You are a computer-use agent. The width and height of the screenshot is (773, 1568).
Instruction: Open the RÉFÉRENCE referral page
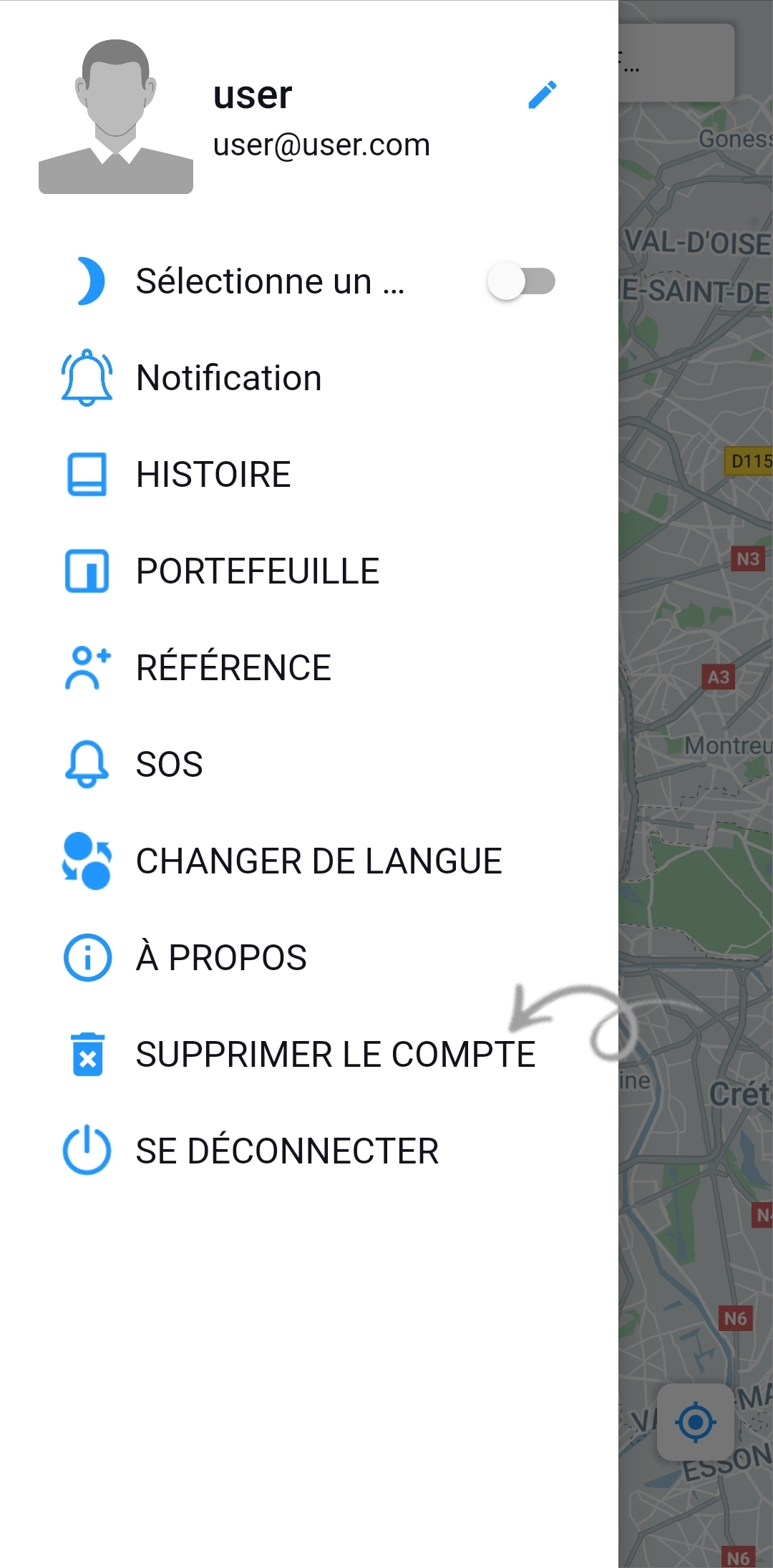[x=233, y=668]
